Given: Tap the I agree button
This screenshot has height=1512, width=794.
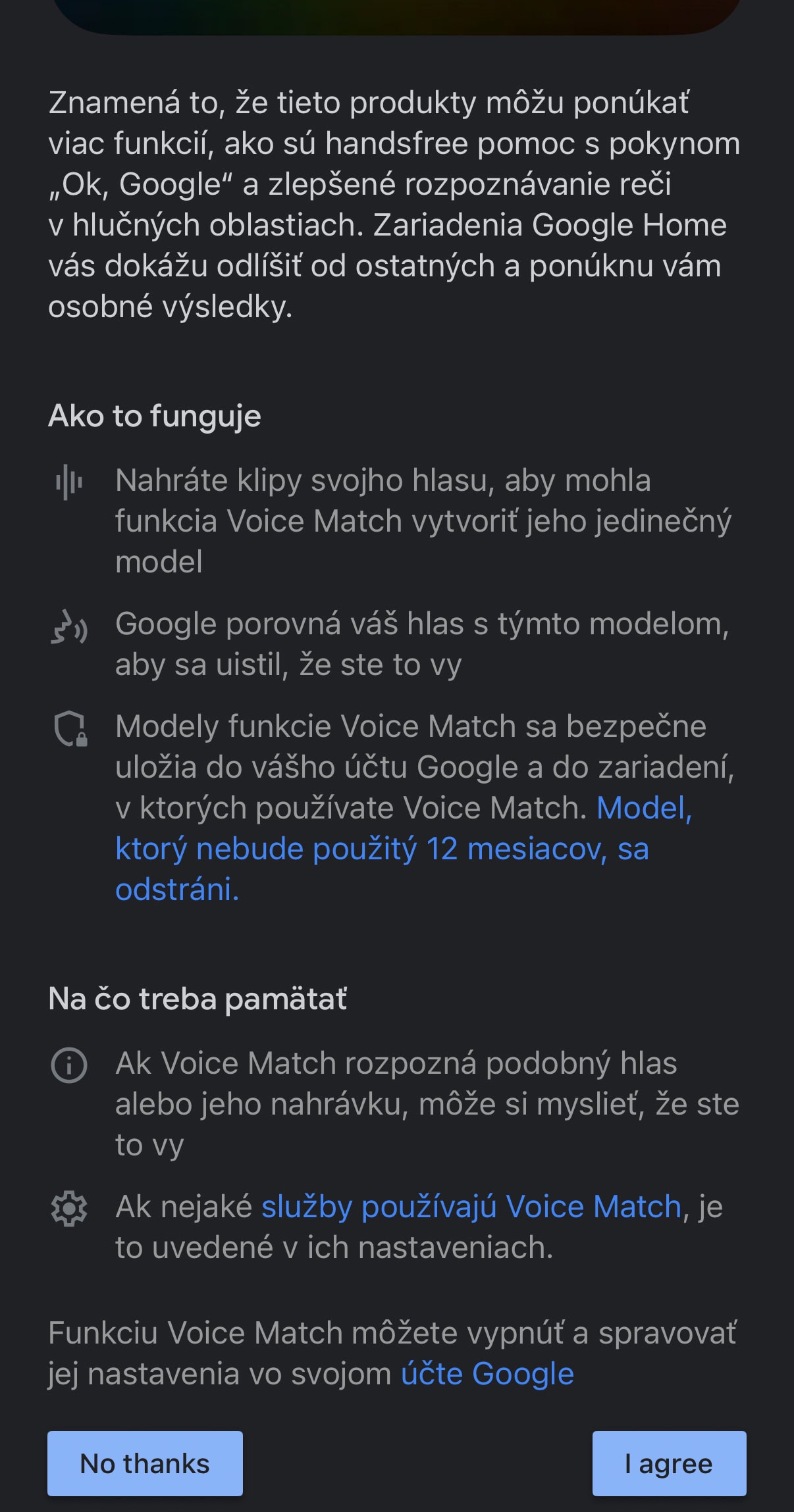Looking at the screenshot, I should click(669, 1463).
